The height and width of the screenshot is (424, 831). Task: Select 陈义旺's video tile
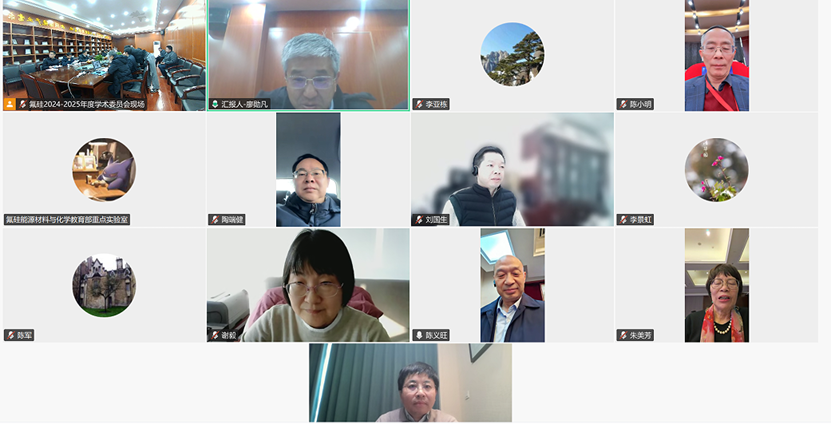click(512, 285)
